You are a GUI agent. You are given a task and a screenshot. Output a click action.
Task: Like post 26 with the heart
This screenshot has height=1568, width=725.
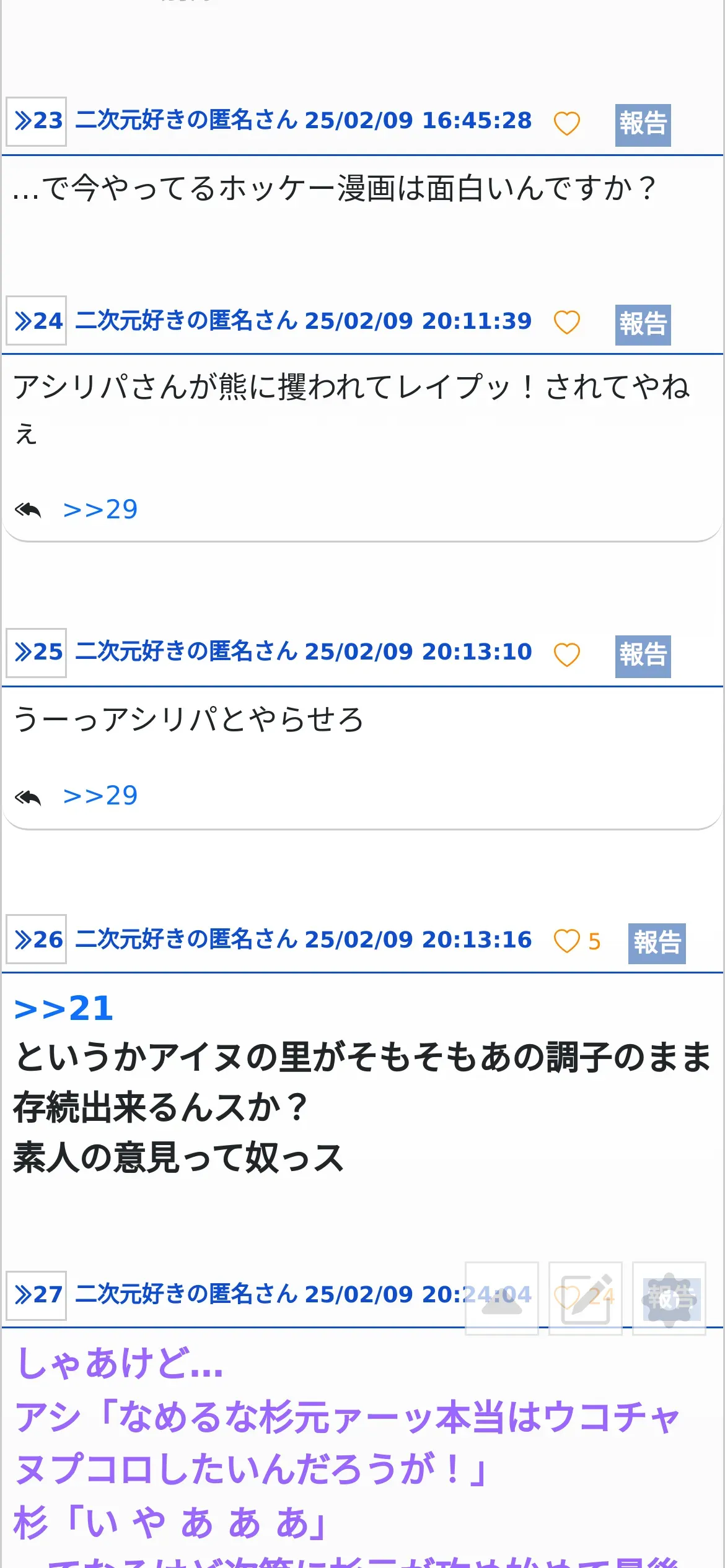click(566, 941)
